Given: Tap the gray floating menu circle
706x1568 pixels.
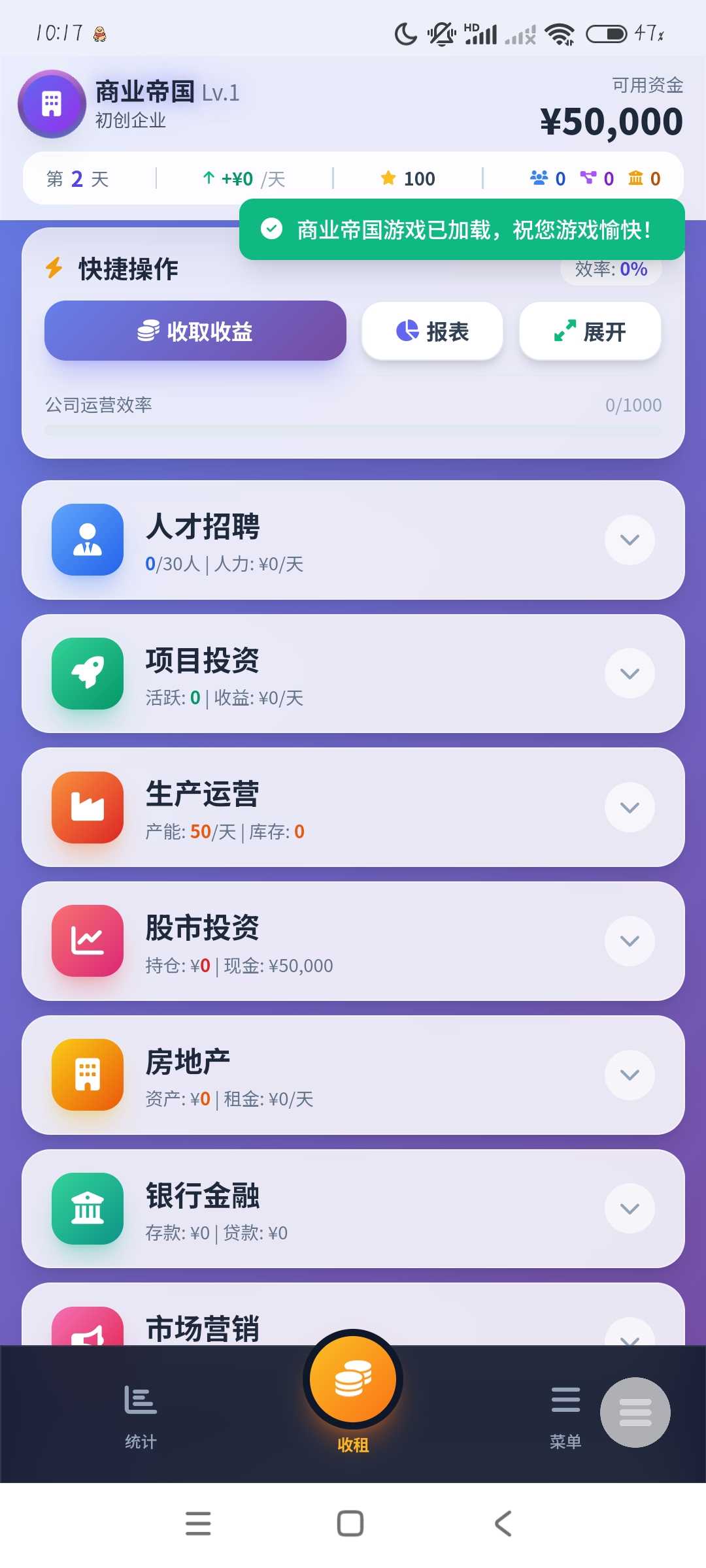Looking at the screenshot, I should click(635, 1413).
